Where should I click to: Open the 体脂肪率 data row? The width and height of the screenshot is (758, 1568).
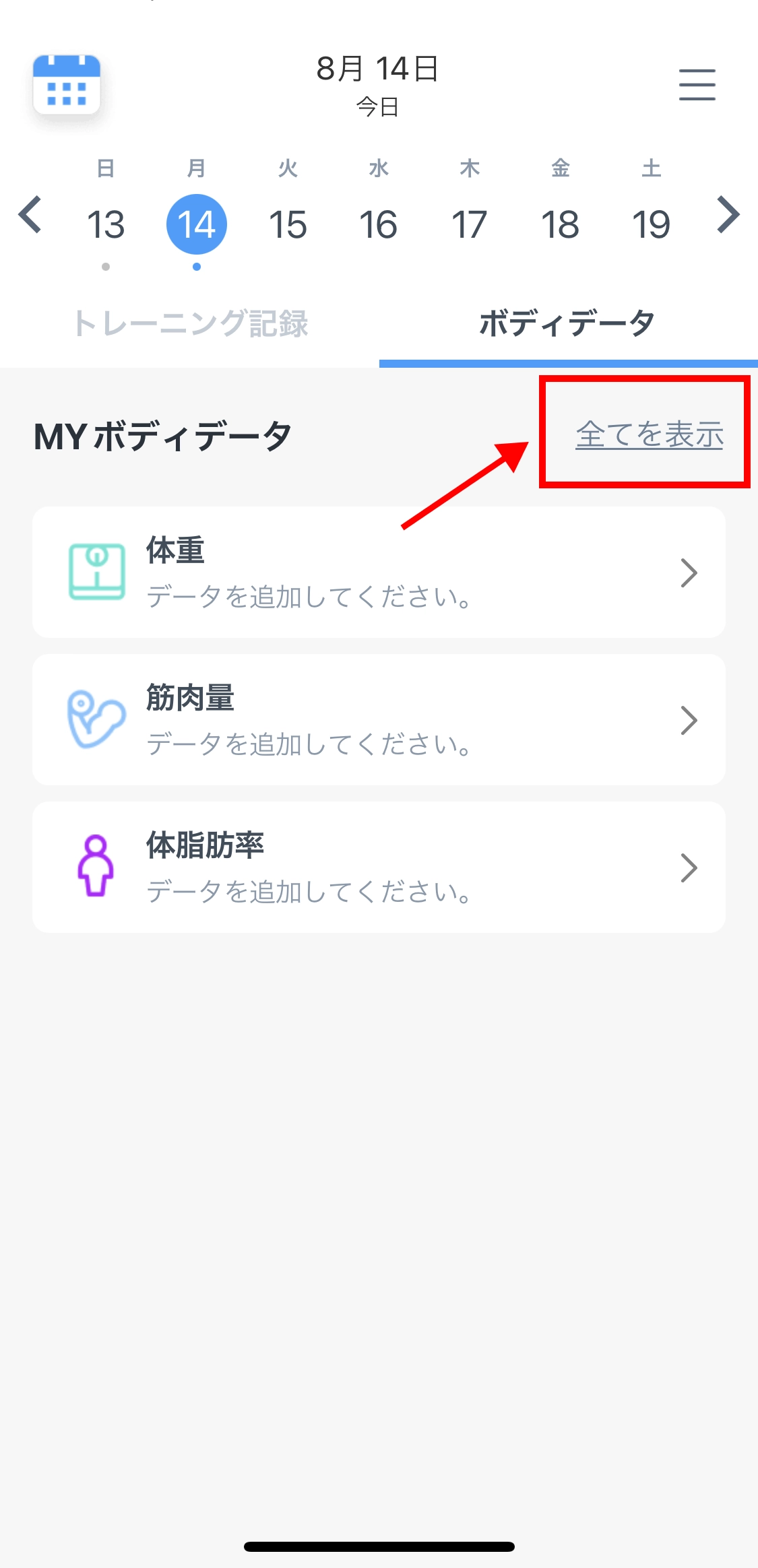(379, 868)
